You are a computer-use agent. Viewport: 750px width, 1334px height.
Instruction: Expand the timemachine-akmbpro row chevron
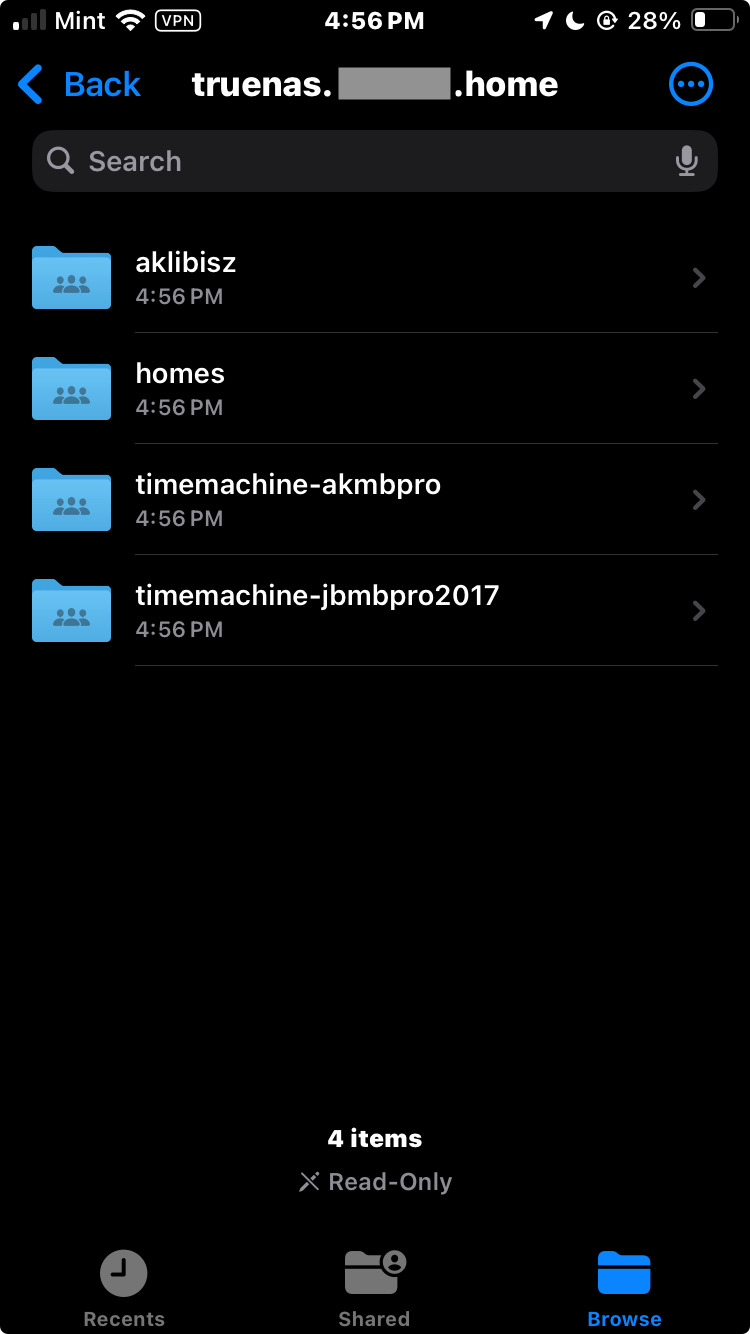(698, 500)
